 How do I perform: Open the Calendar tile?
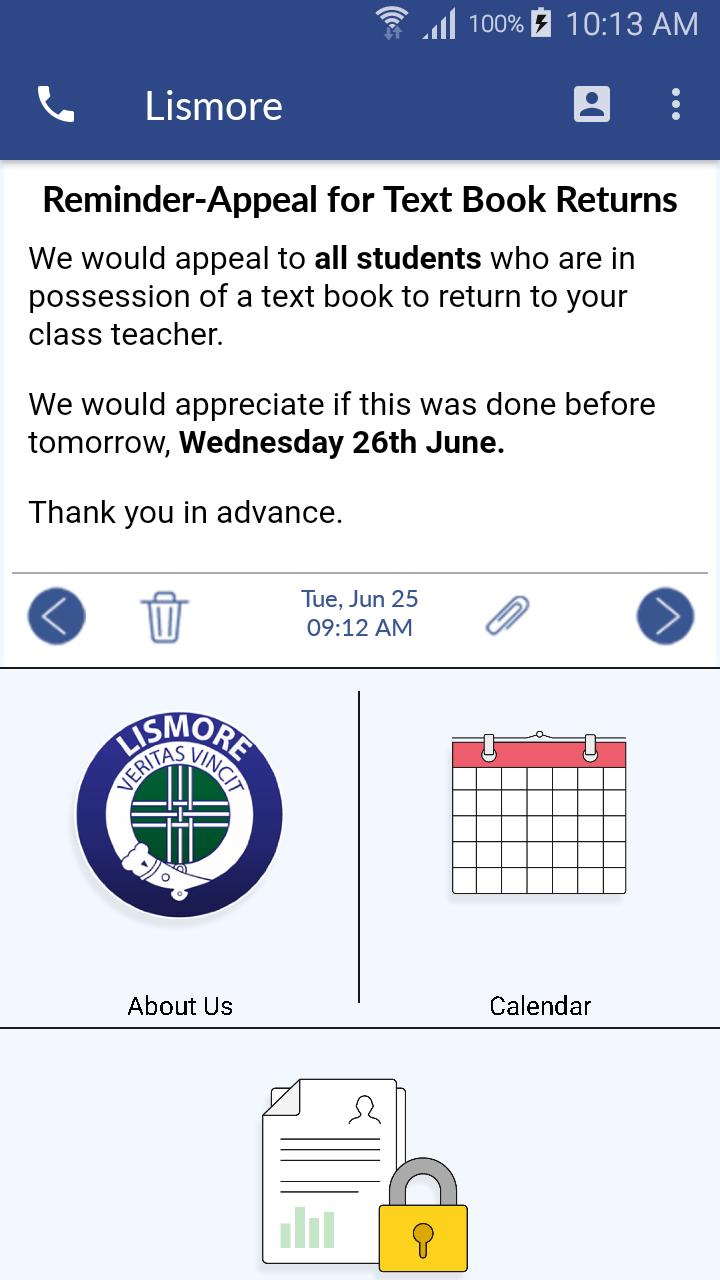(x=539, y=845)
